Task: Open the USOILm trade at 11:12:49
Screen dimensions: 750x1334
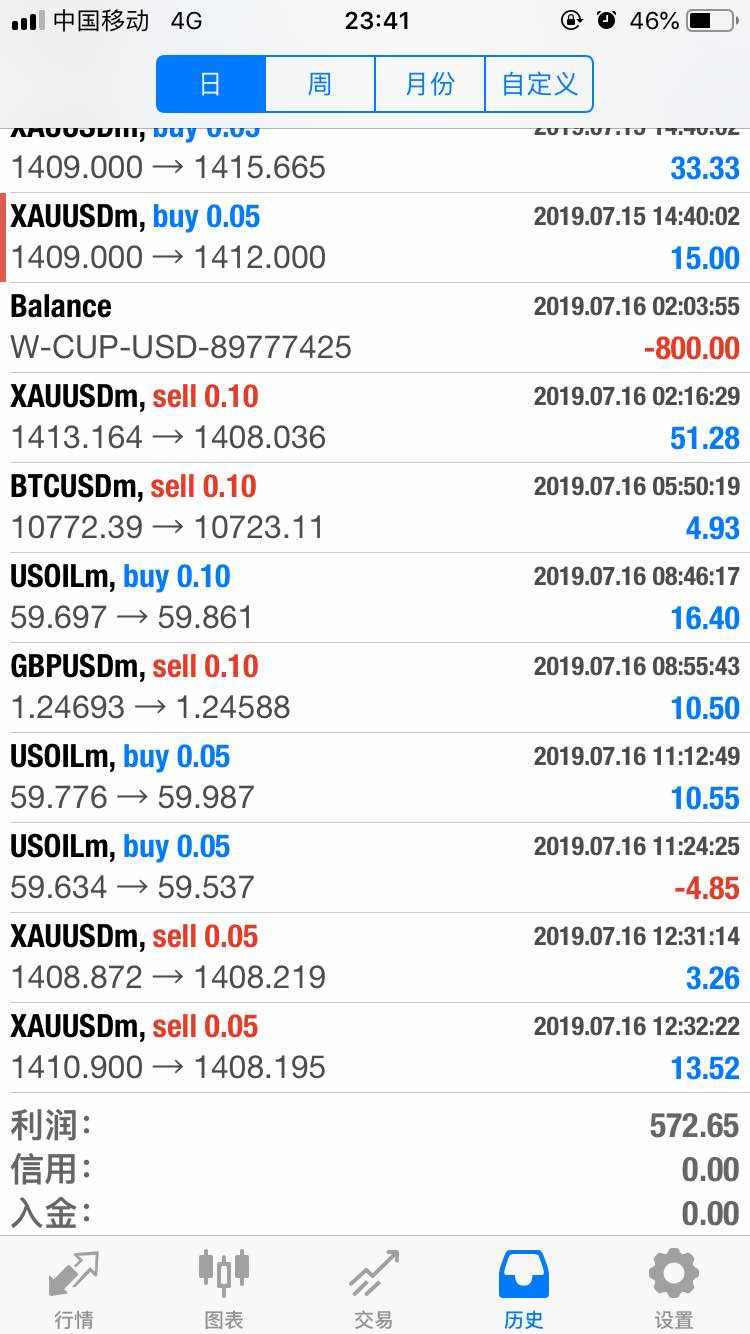Action: coord(375,777)
